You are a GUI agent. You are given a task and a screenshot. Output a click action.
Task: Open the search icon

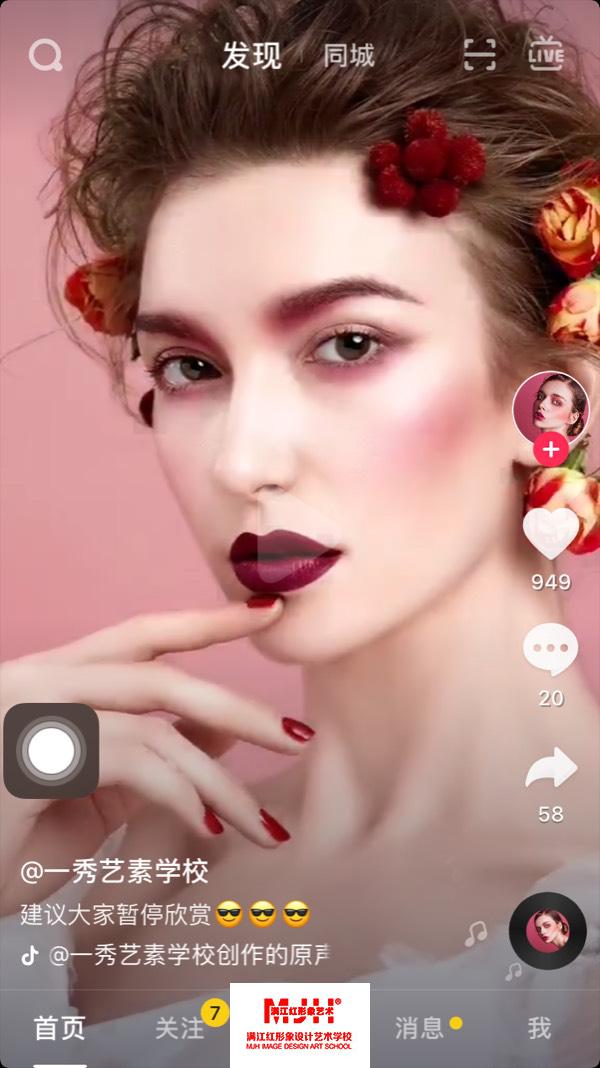[45, 56]
